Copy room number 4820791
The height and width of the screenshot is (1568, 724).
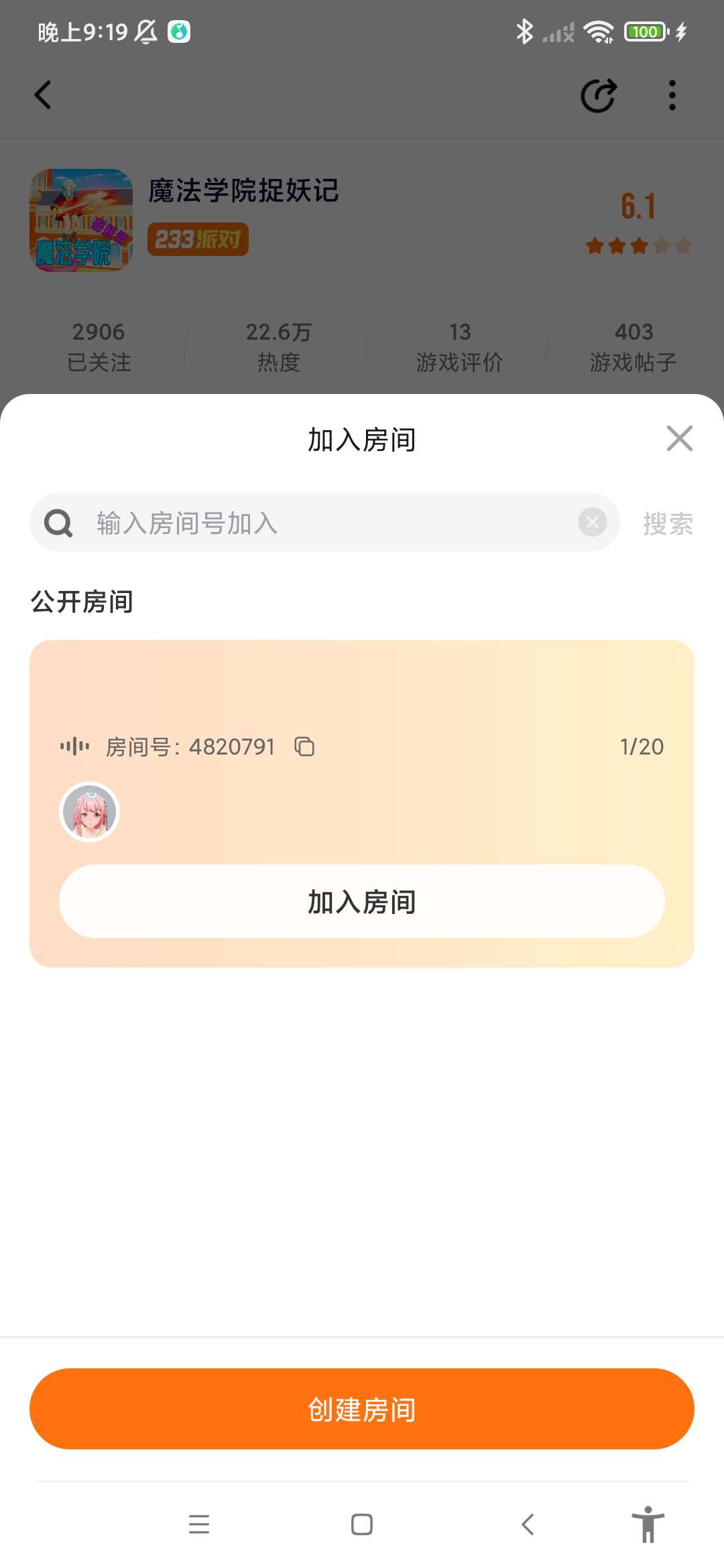[x=304, y=746]
